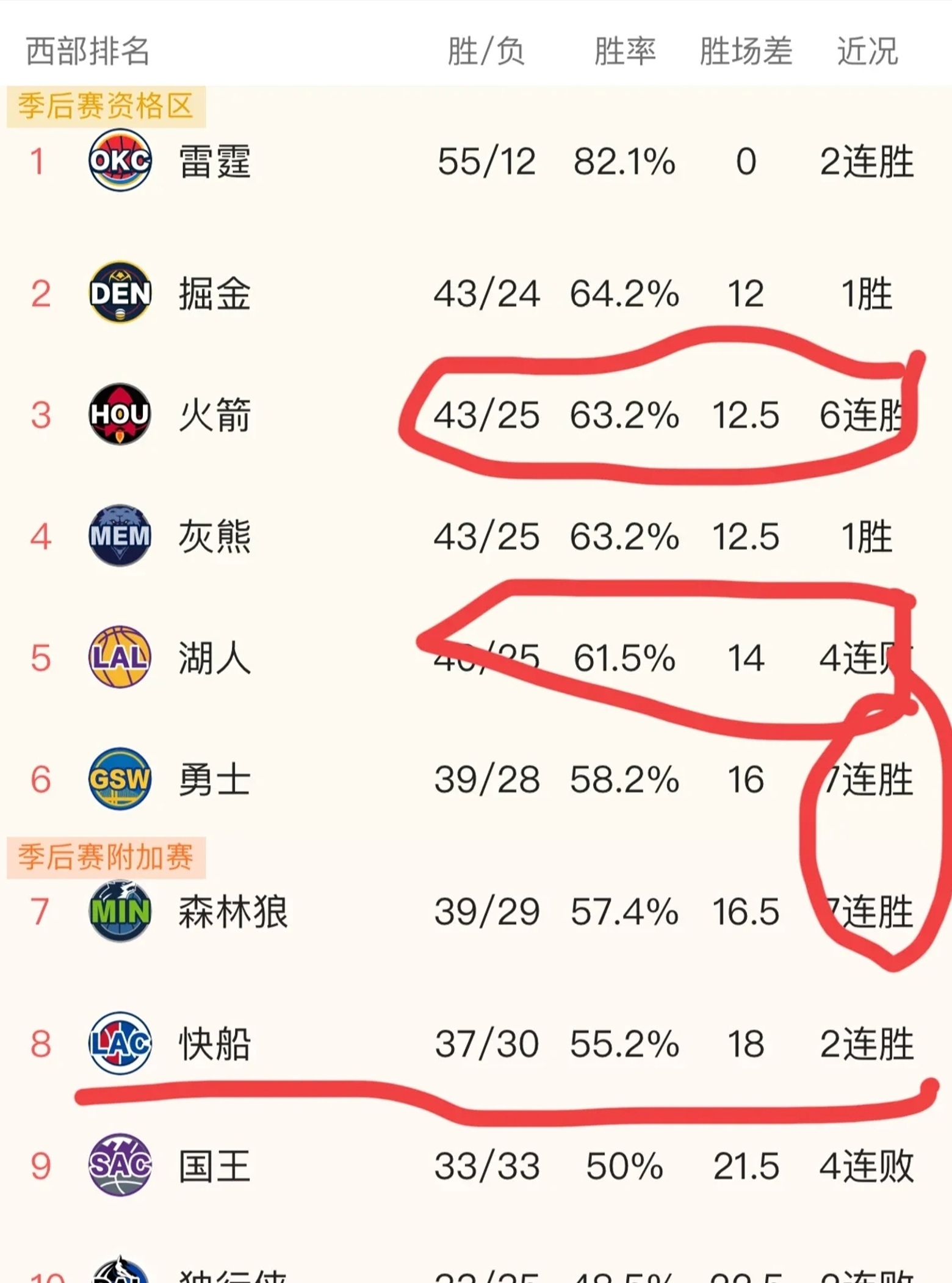Open the 雷霆 team page link
This screenshot has height=1283, width=952.
(x=215, y=160)
